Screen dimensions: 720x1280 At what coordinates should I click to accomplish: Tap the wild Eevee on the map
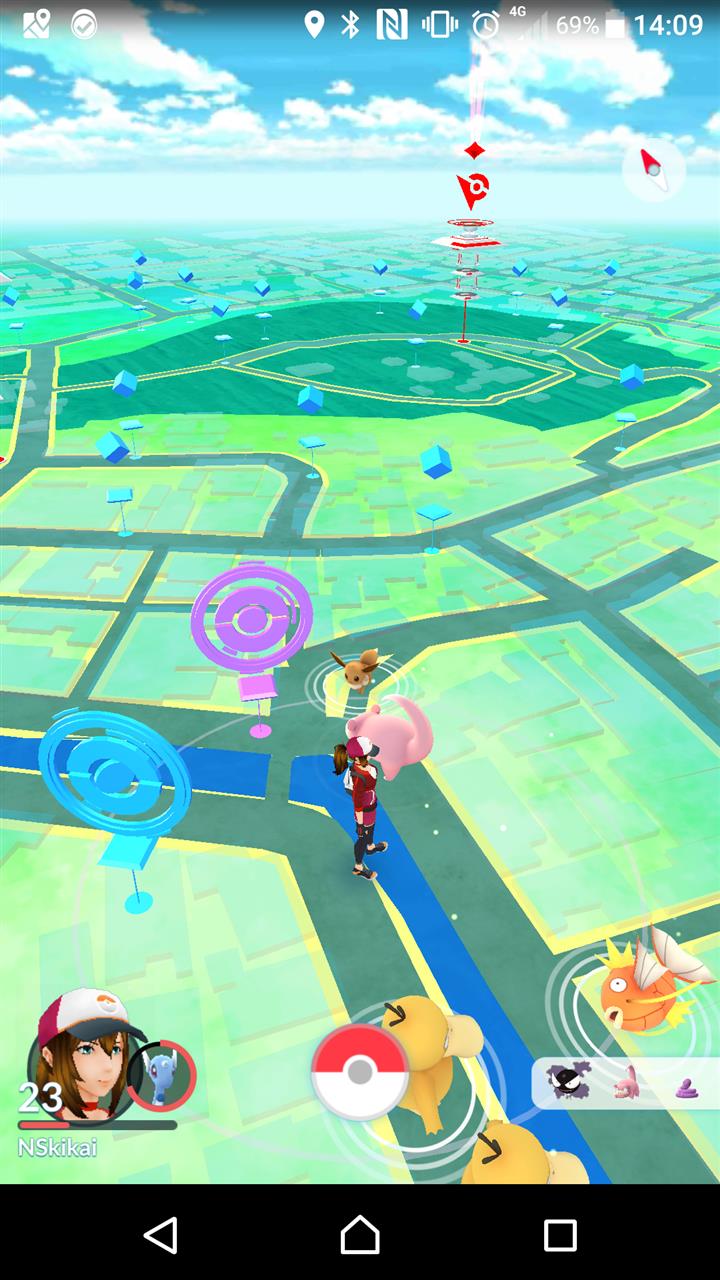click(x=359, y=667)
